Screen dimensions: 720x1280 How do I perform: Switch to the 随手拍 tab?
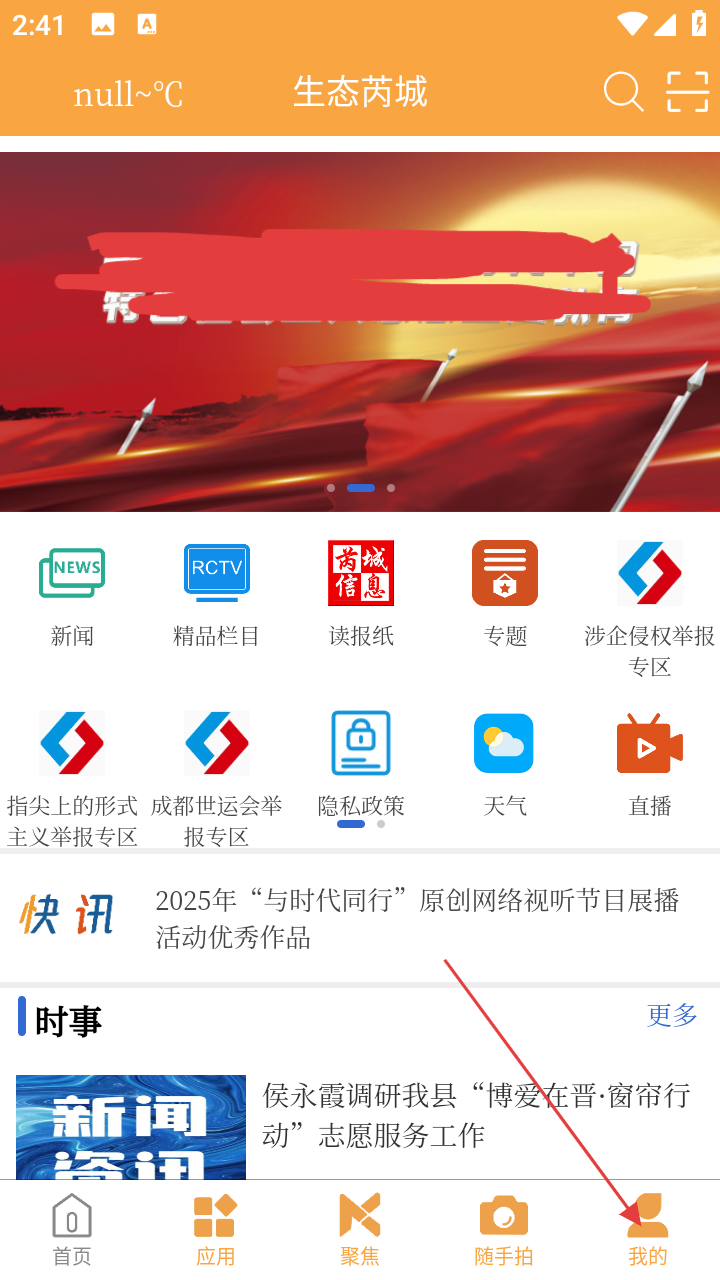pos(504,1230)
